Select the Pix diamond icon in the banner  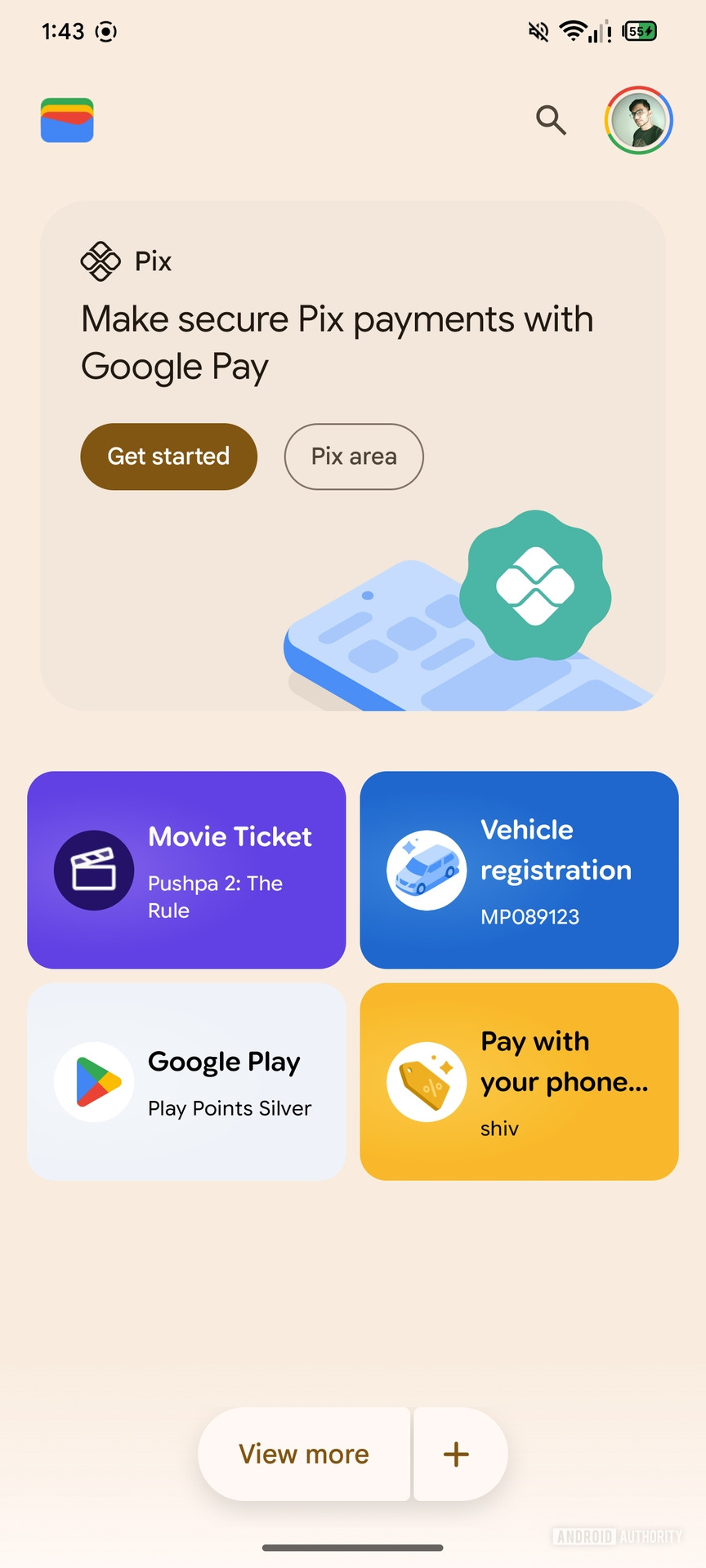click(x=101, y=261)
